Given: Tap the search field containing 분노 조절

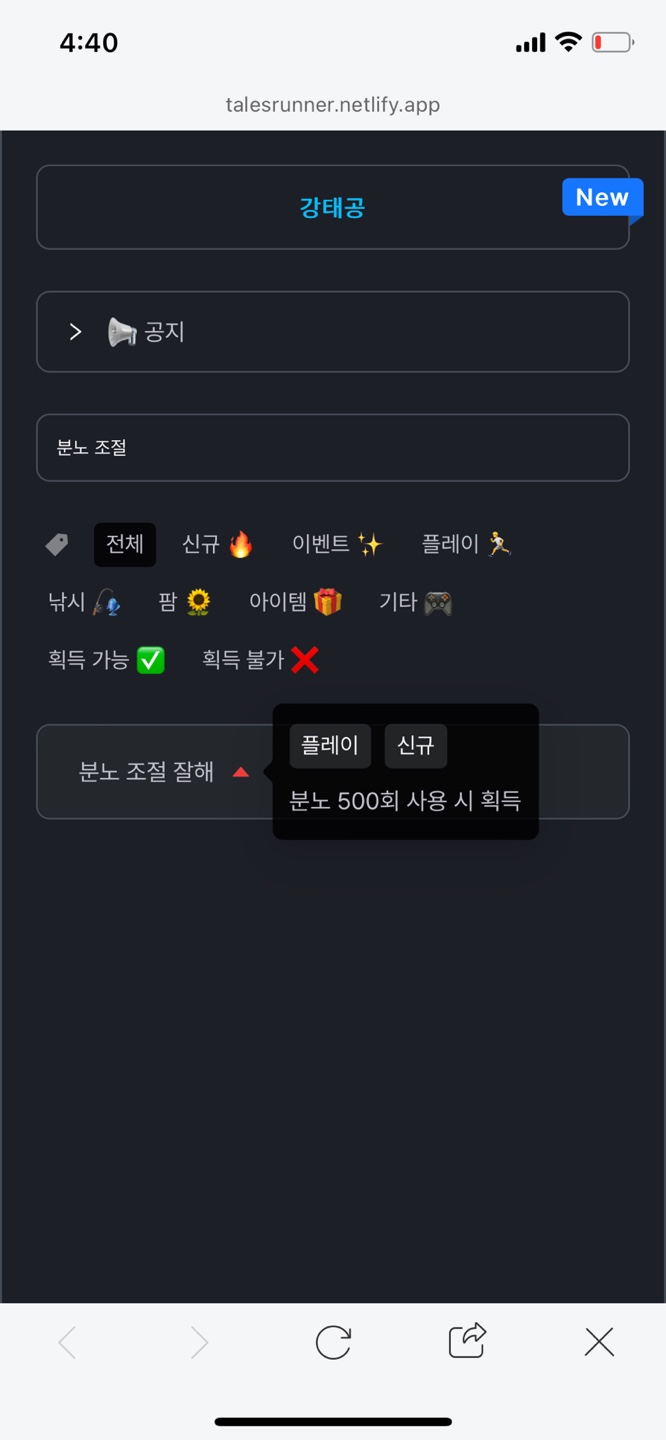Looking at the screenshot, I should tap(332, 448).
